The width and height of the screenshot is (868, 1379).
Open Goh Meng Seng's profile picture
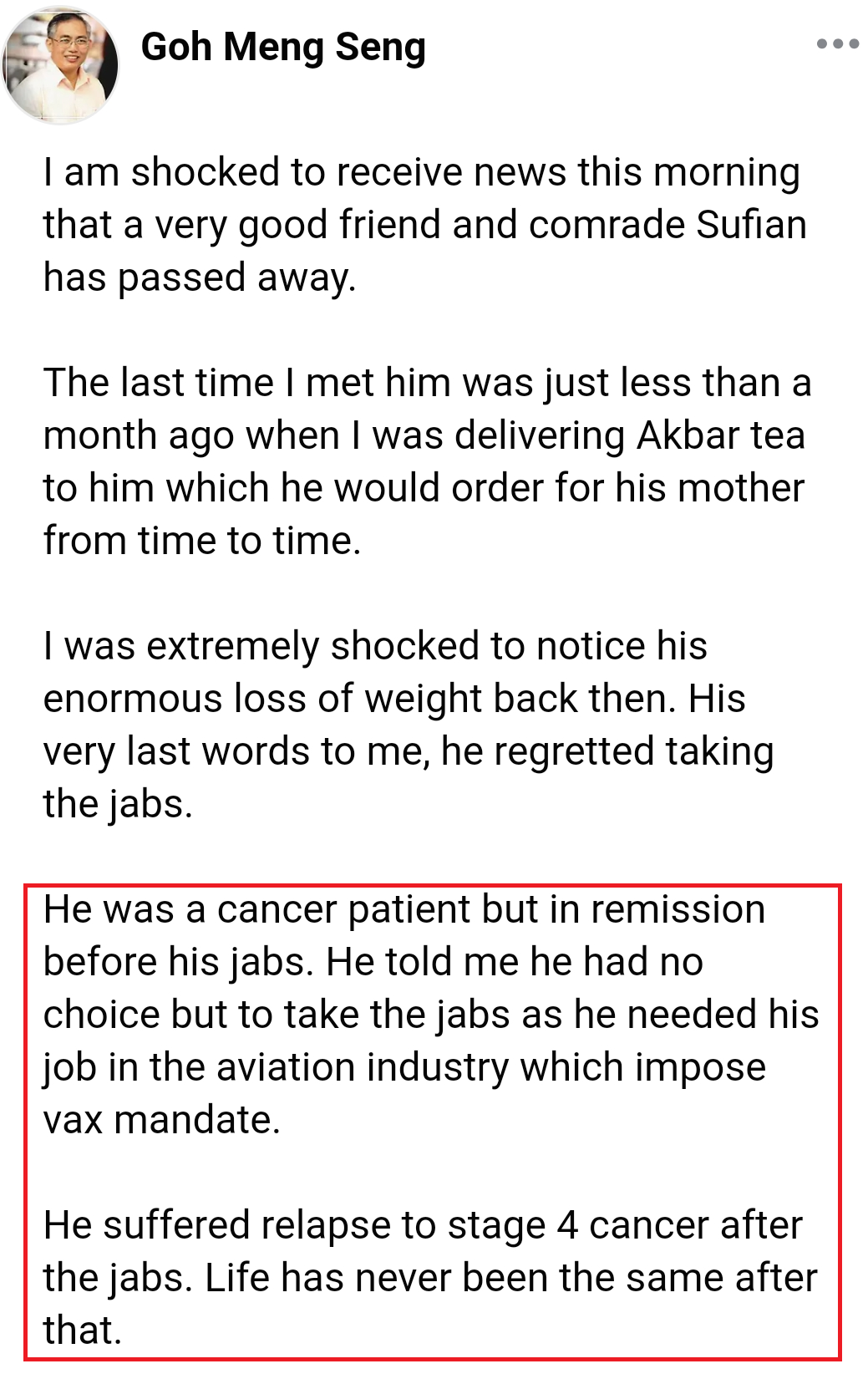tap(60, 64)
